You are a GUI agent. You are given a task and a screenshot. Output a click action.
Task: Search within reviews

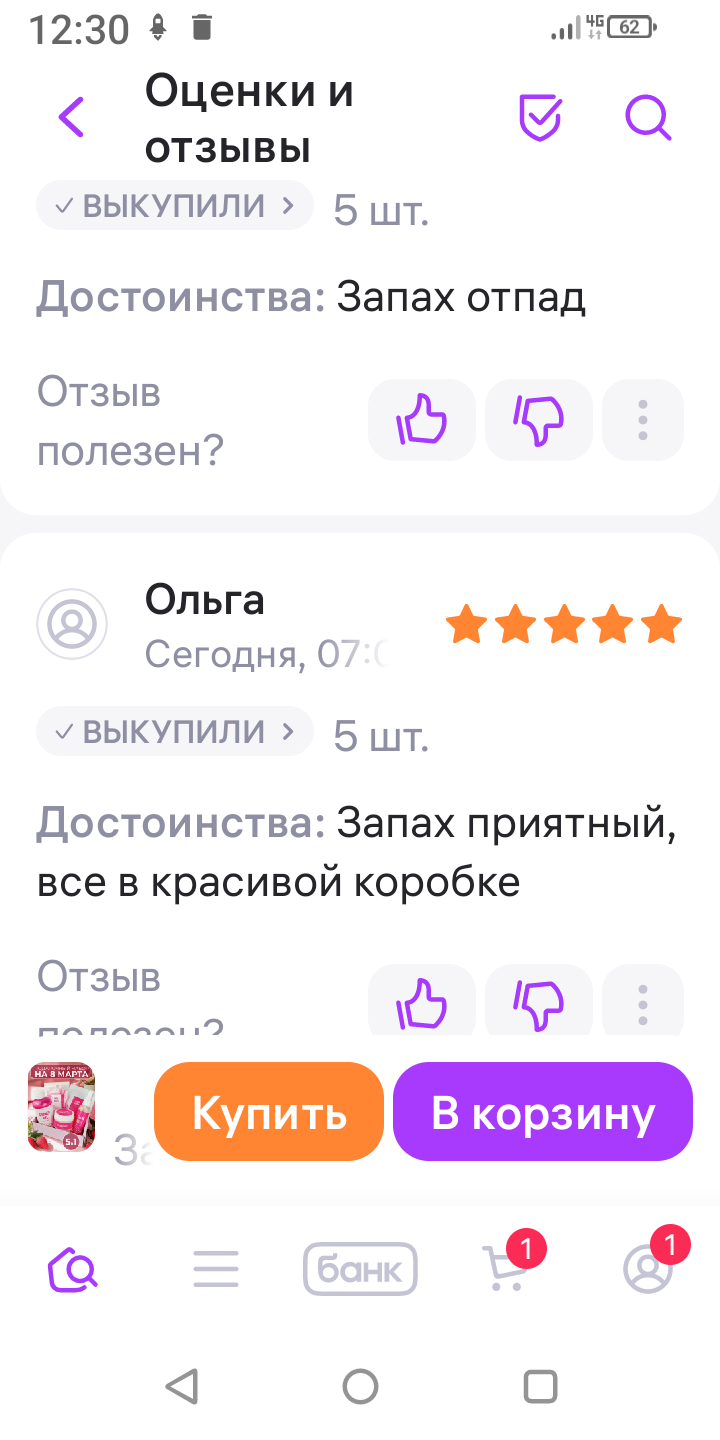pos(648,118)
